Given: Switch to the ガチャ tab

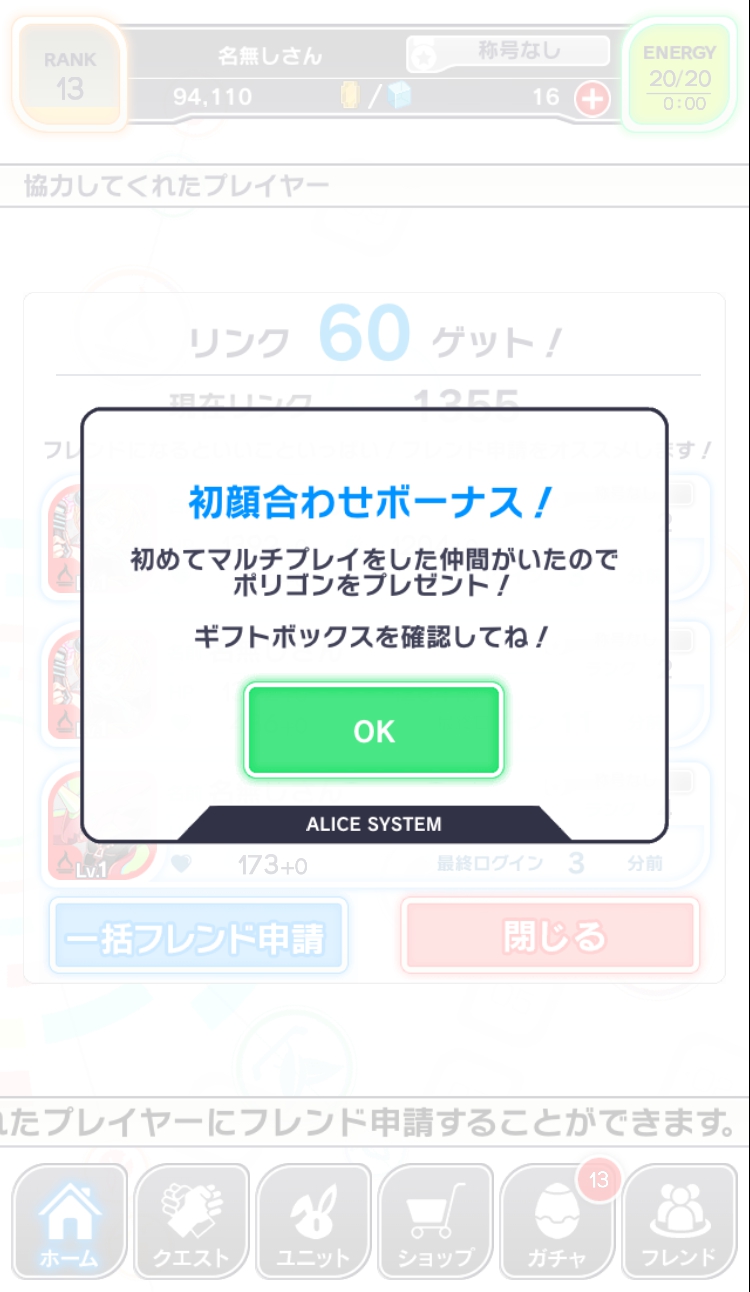Looking at the screenshot, I should [557, 1222].
